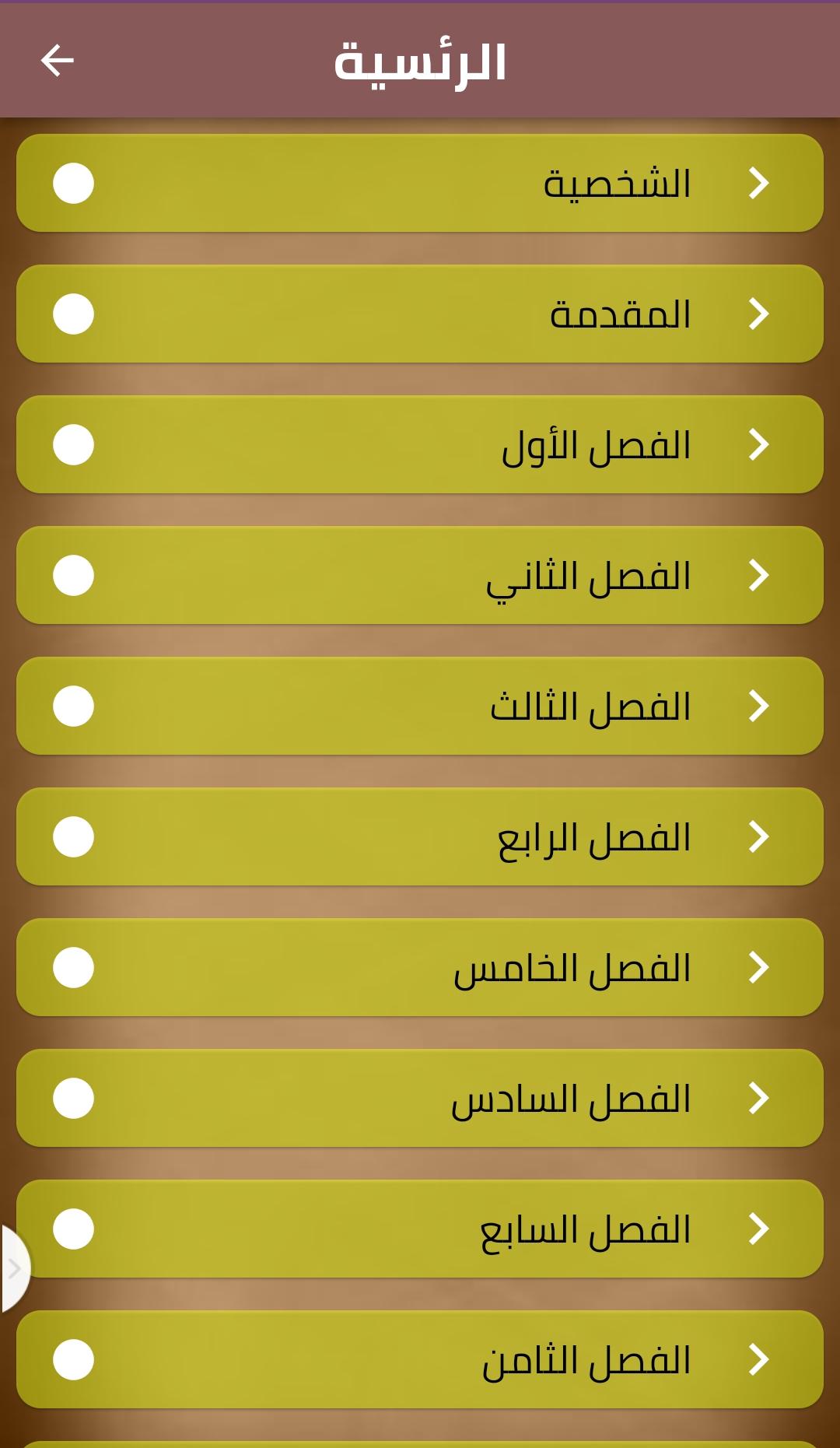Open الفصل الثامن chapter
The height and width of the screenshot is (1448, 840).
(x=420, y=1359)
